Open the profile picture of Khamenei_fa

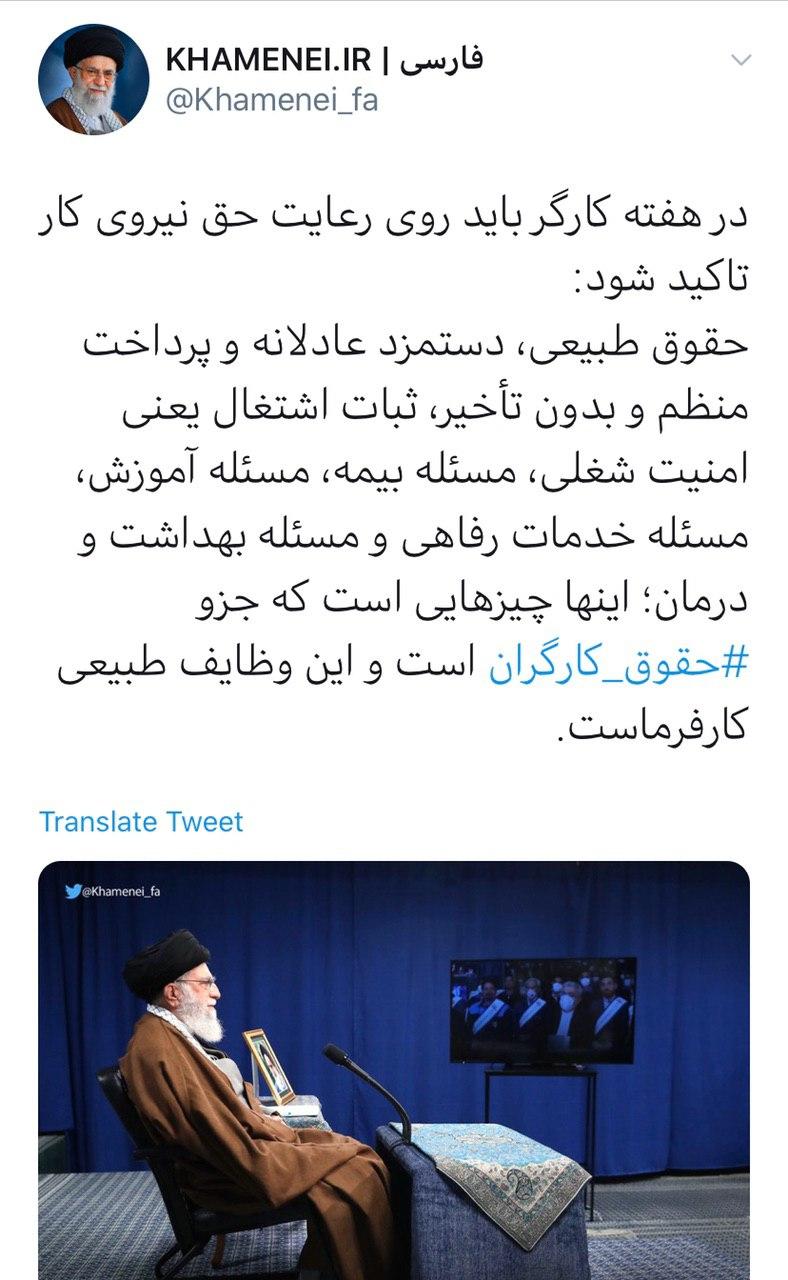(93, 79)
